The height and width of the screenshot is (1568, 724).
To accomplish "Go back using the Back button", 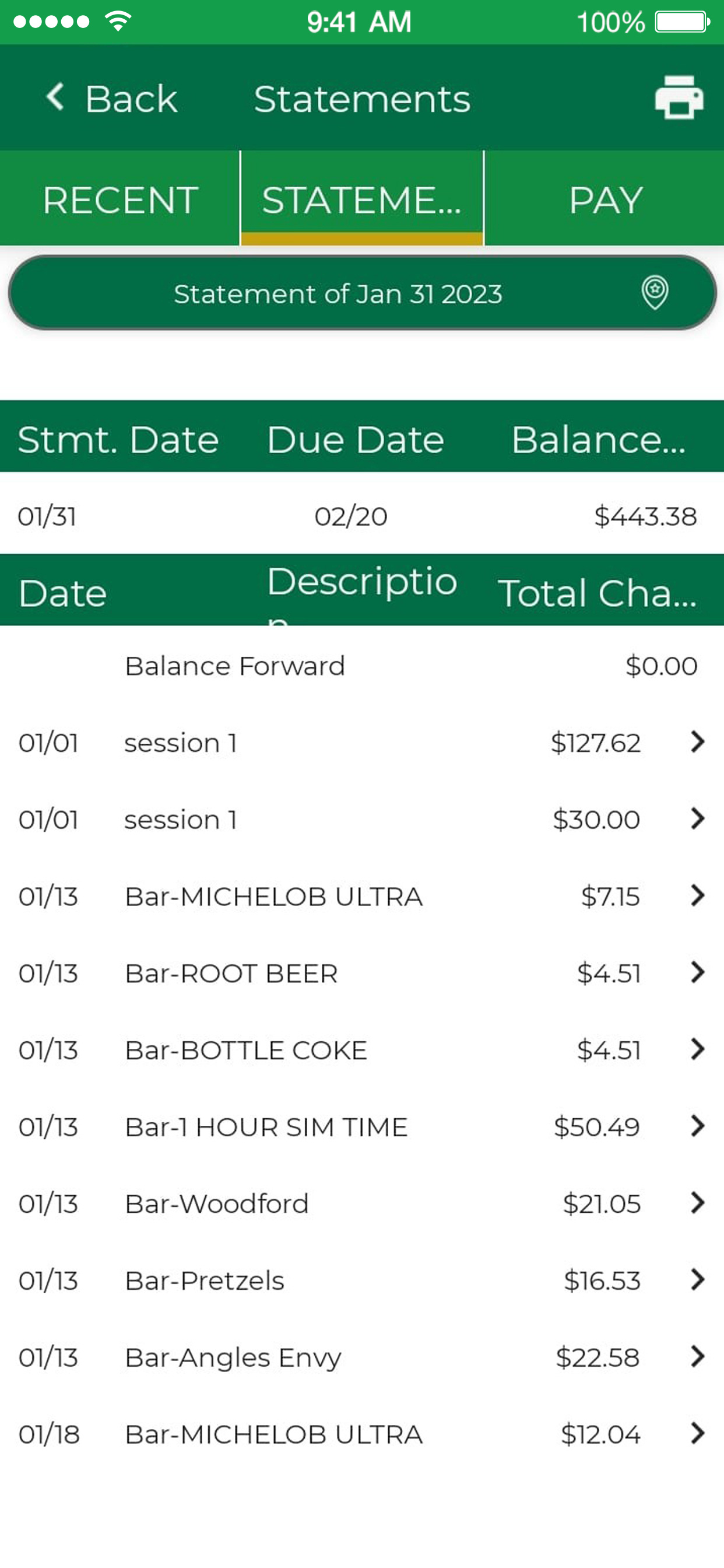I will tap(112, 98).
